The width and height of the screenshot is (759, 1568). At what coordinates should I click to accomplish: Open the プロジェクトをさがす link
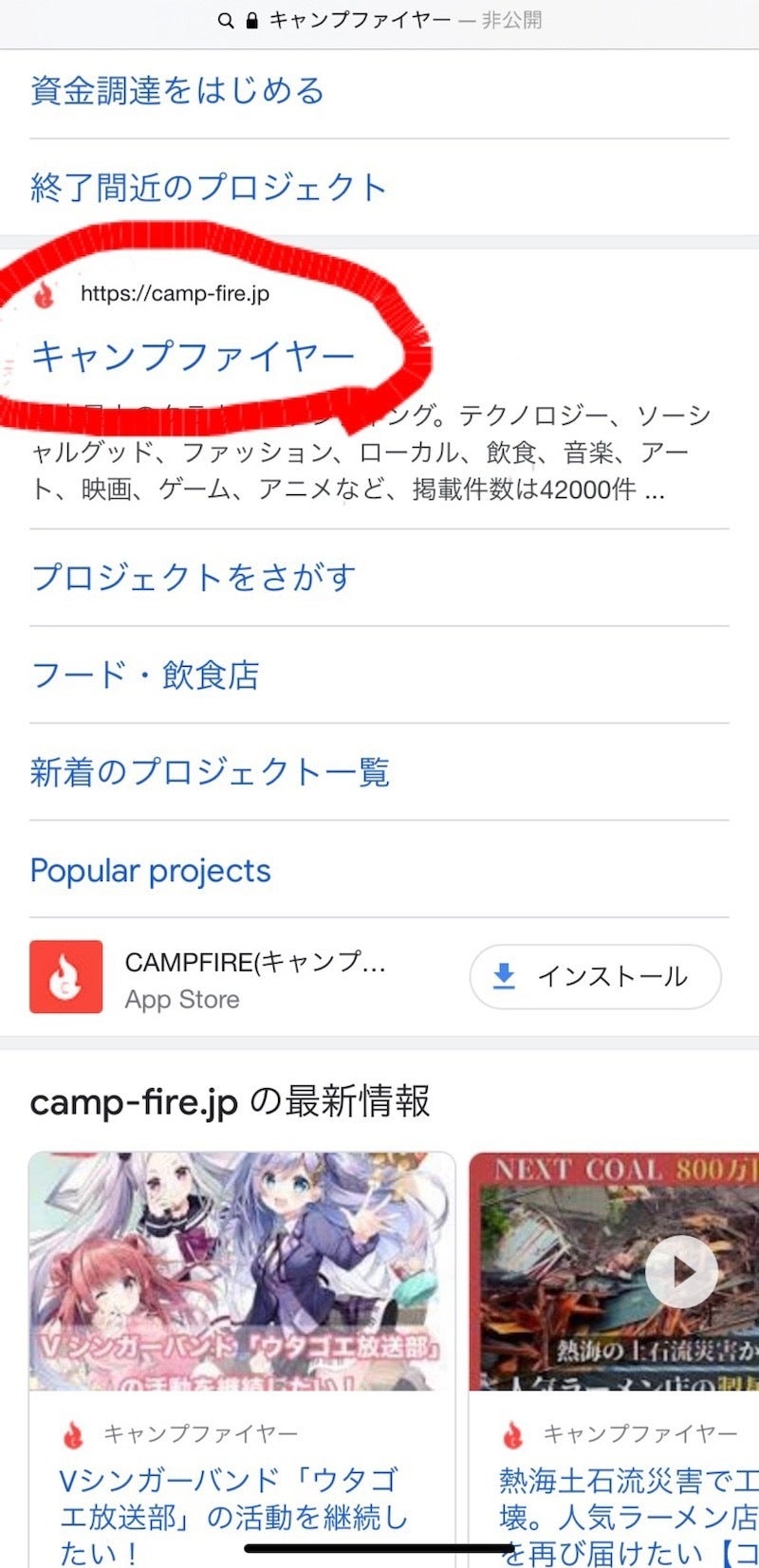click(x=194, y=577)
